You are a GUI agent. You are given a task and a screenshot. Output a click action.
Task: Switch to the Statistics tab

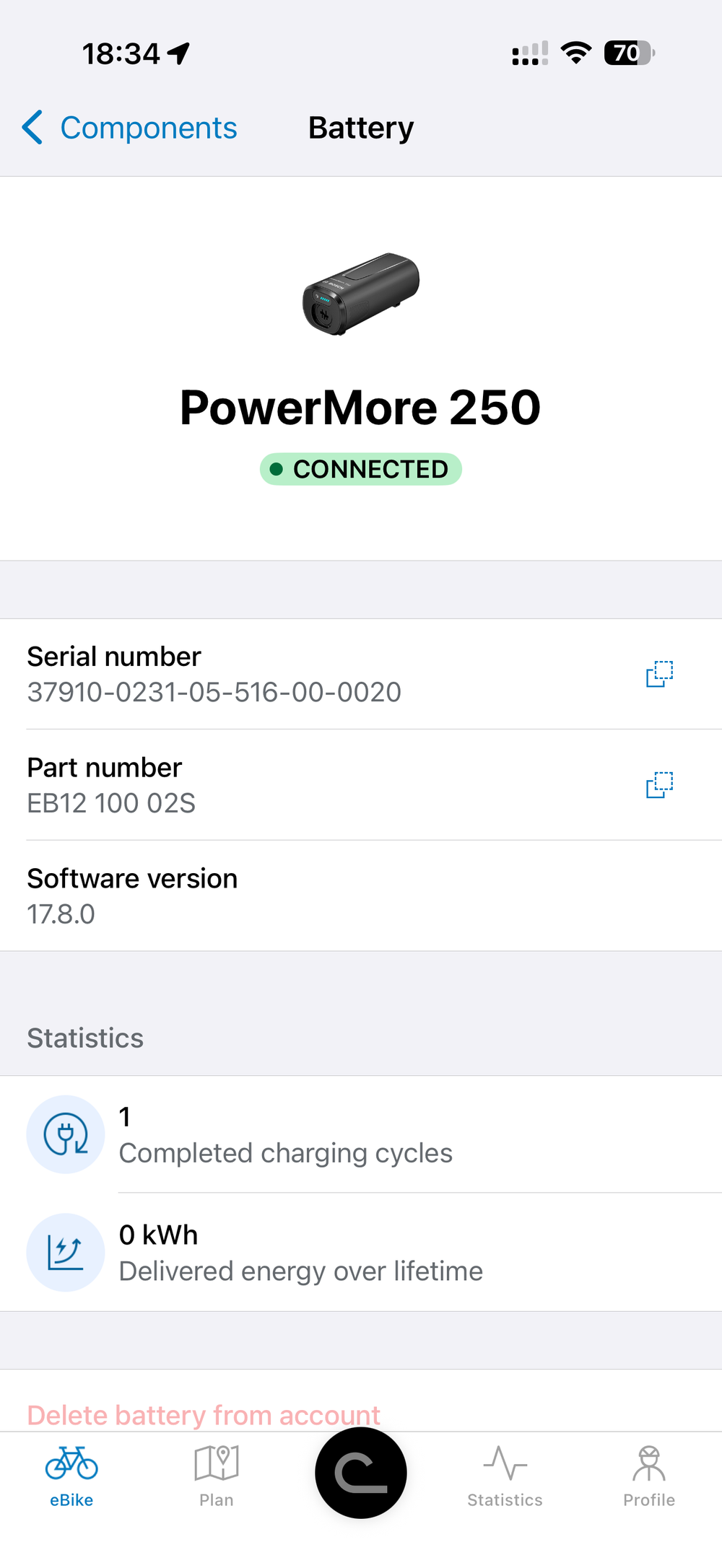click(x=505, y=1476)
